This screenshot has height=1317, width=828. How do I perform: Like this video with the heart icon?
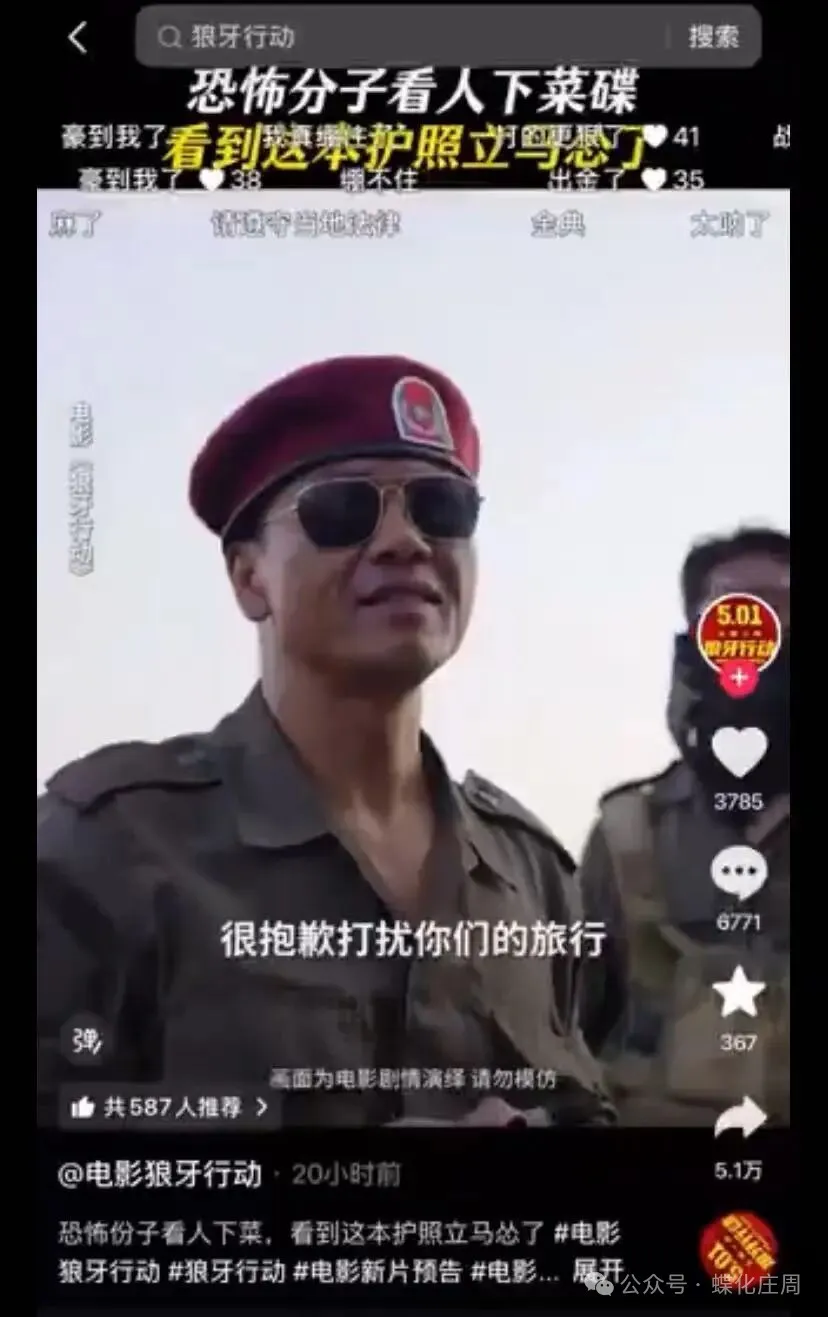point(739,752)
